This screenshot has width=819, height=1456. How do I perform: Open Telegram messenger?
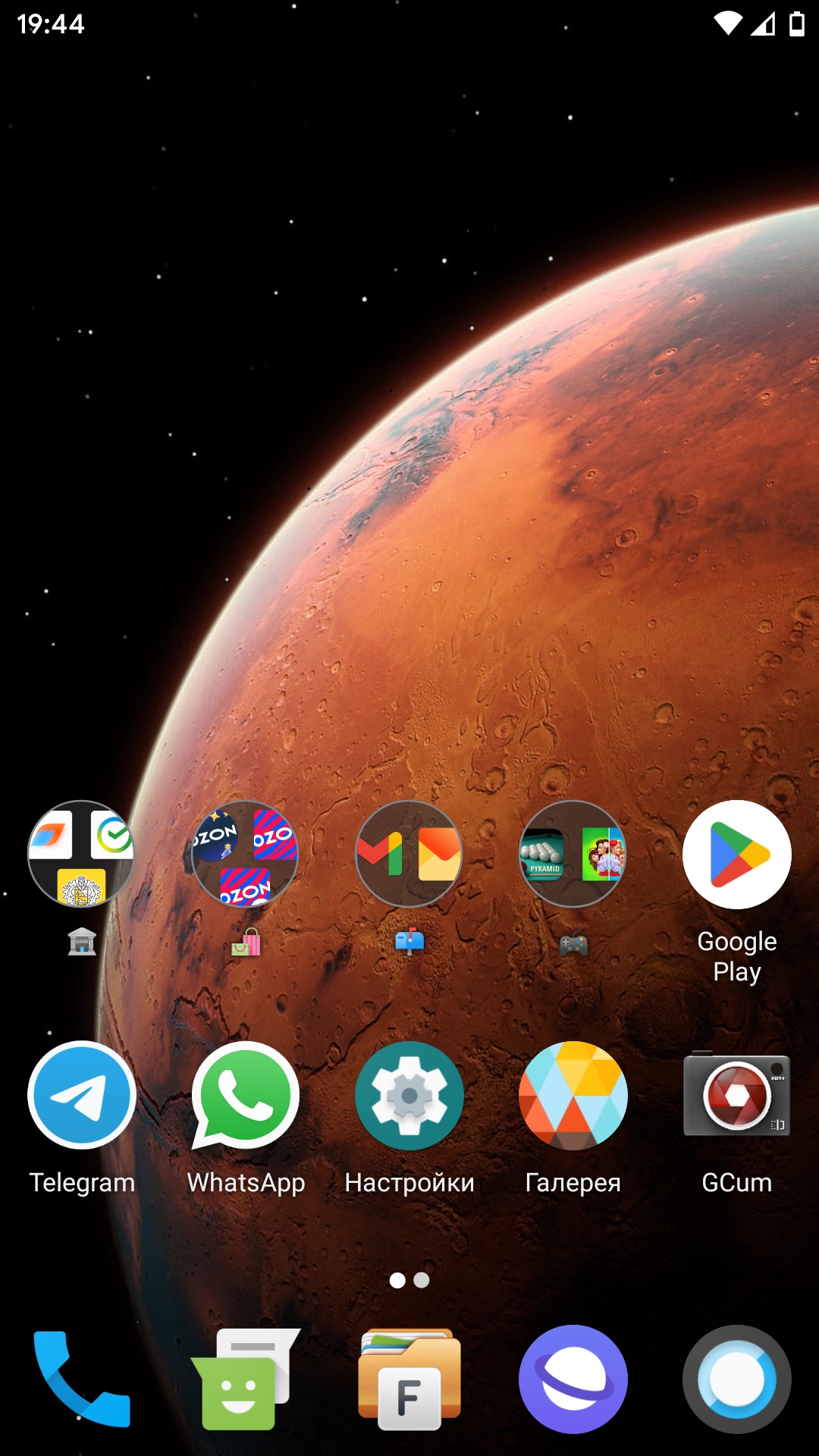(82, 1095)
